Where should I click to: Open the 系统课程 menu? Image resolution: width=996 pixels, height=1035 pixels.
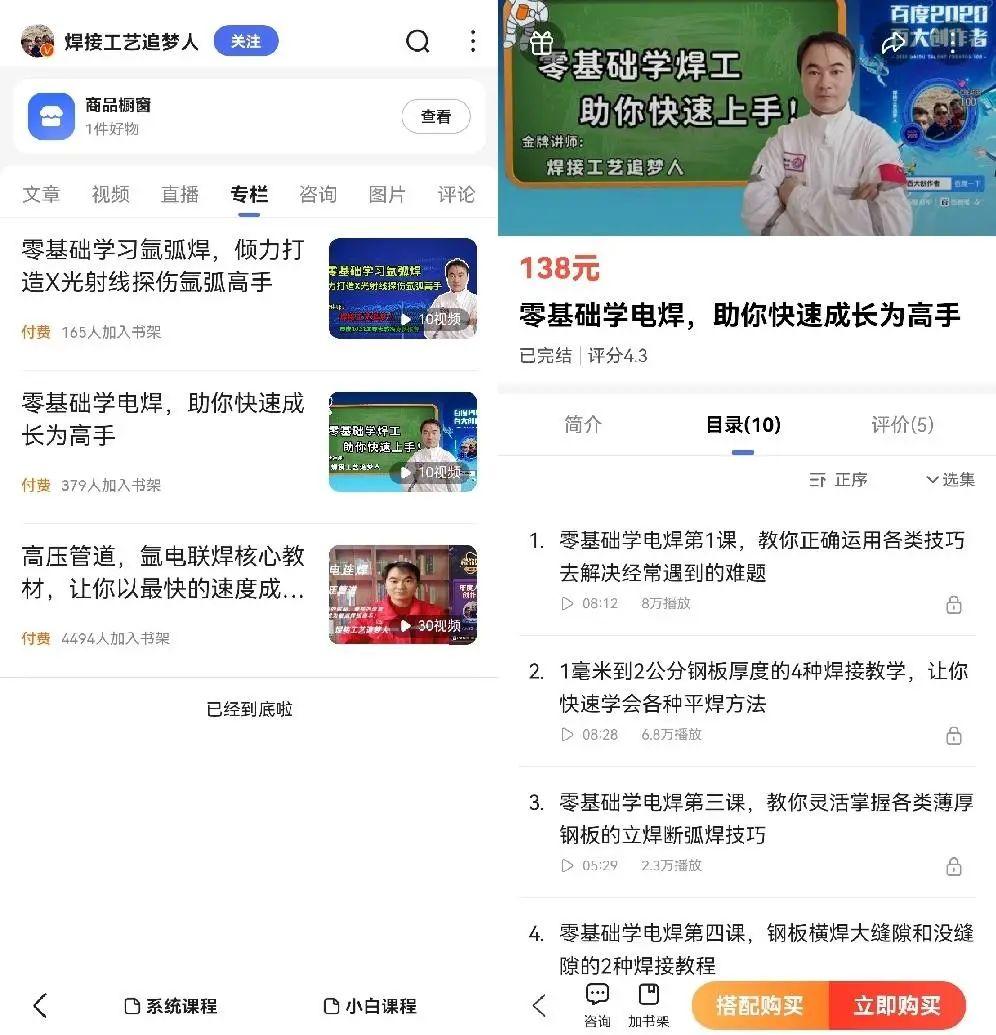click(x=171, y=1006)
